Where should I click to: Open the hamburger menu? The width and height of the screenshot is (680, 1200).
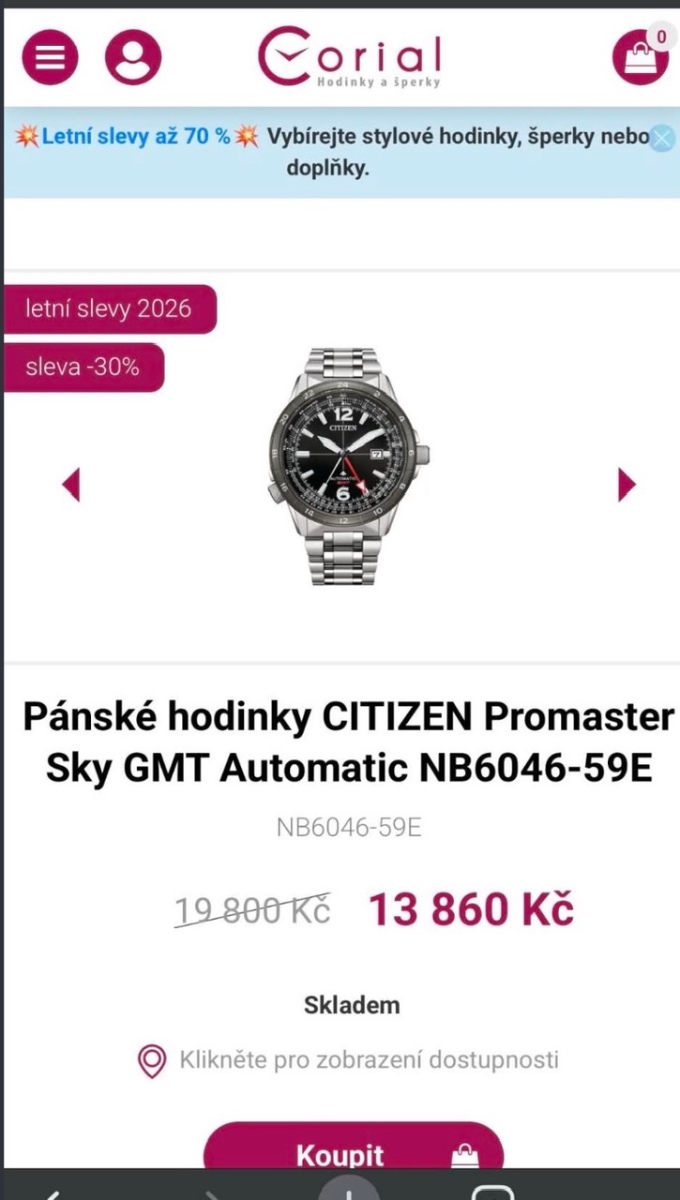[50, 57]
